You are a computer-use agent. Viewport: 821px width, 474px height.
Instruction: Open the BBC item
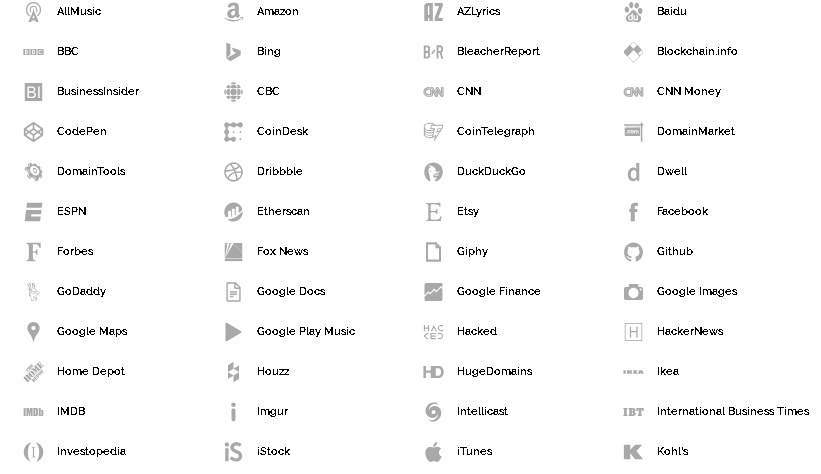point(67,51)
